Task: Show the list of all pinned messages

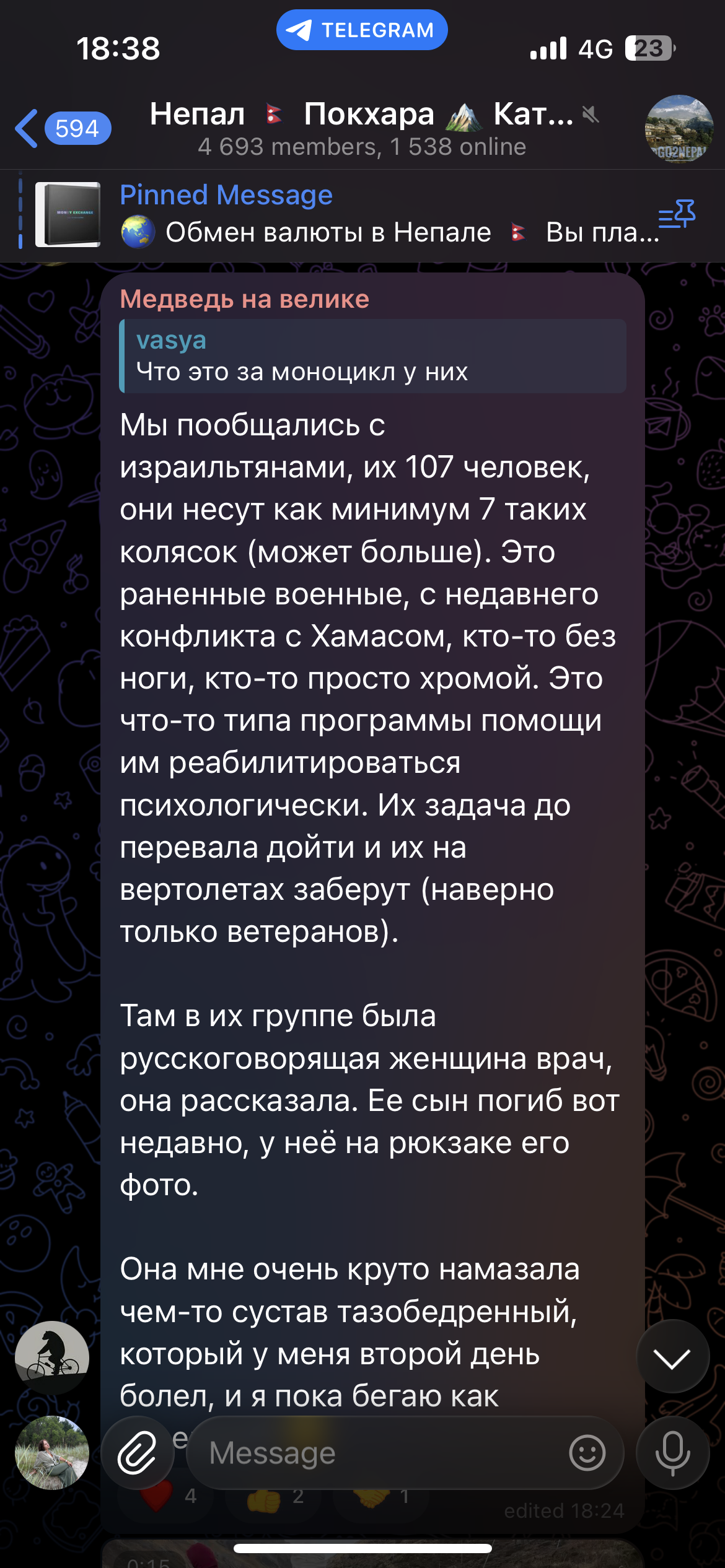Action: (676, 215)
